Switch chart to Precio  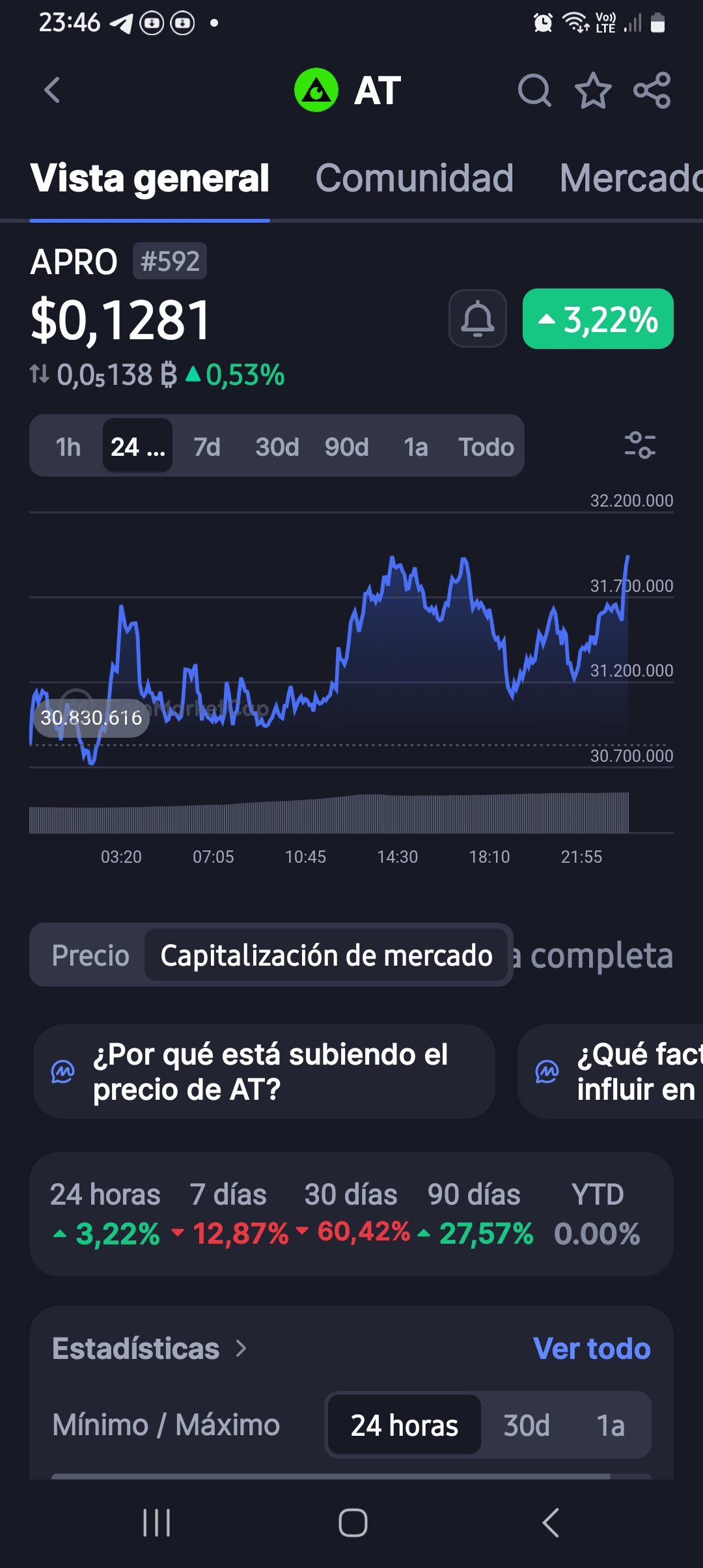90,955
